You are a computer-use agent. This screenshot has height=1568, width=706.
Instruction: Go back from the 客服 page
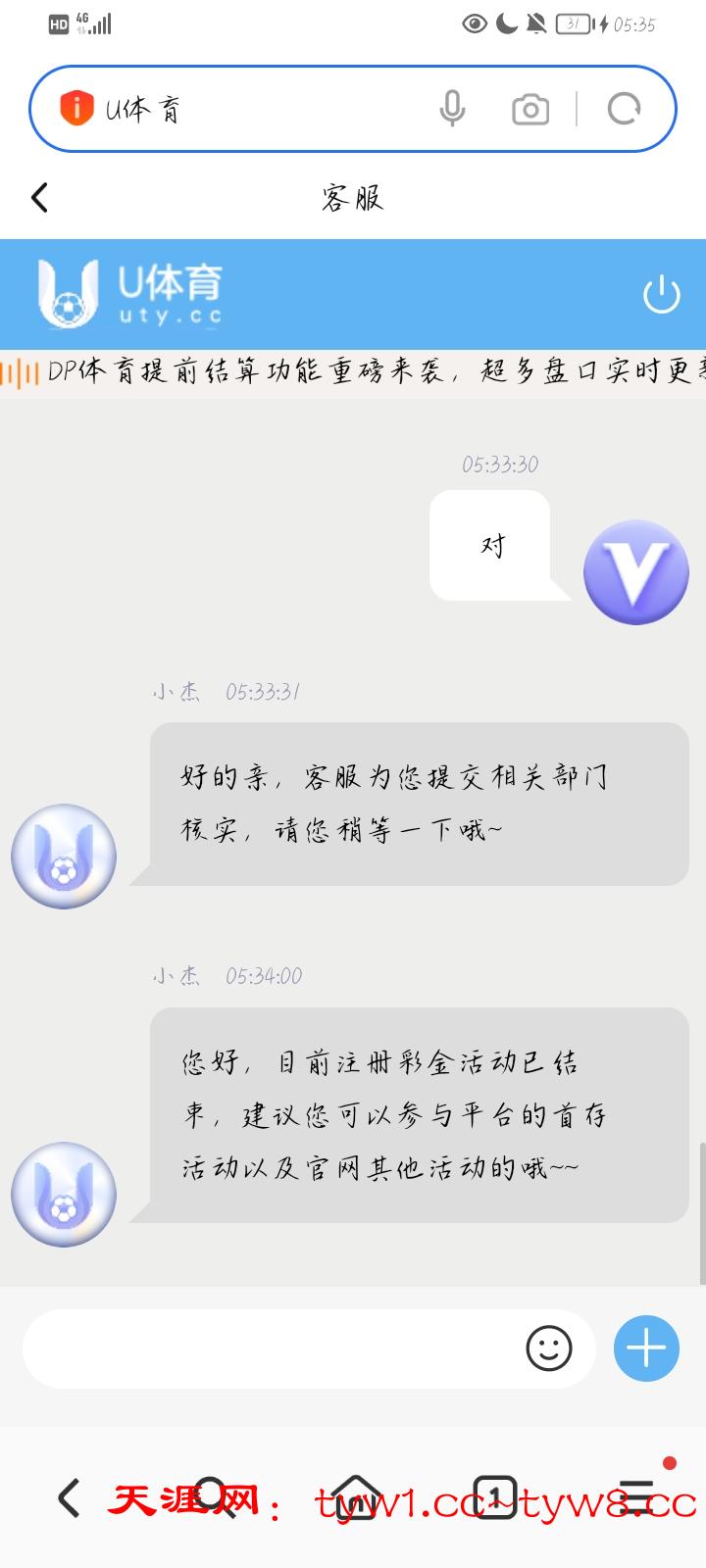point(40,198)
